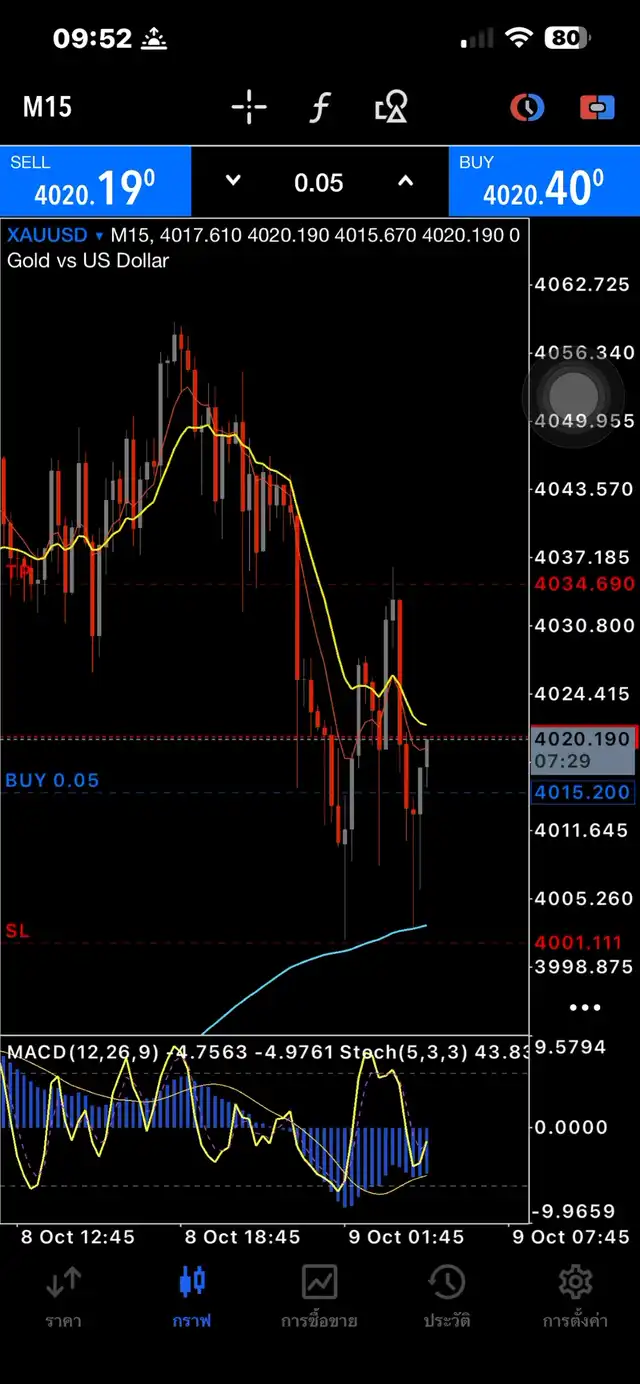Screen dimensions: 640x1384
Task: Switch to the ราคา quotes tab
Action: click(x=63, y=1296)
